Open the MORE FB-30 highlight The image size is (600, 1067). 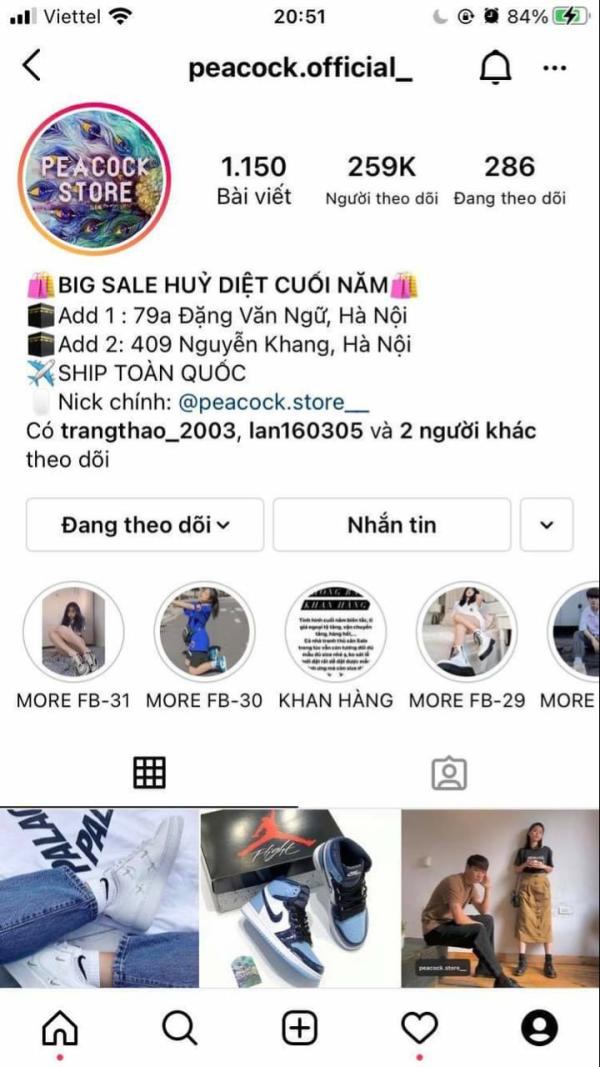coord(204,631)
